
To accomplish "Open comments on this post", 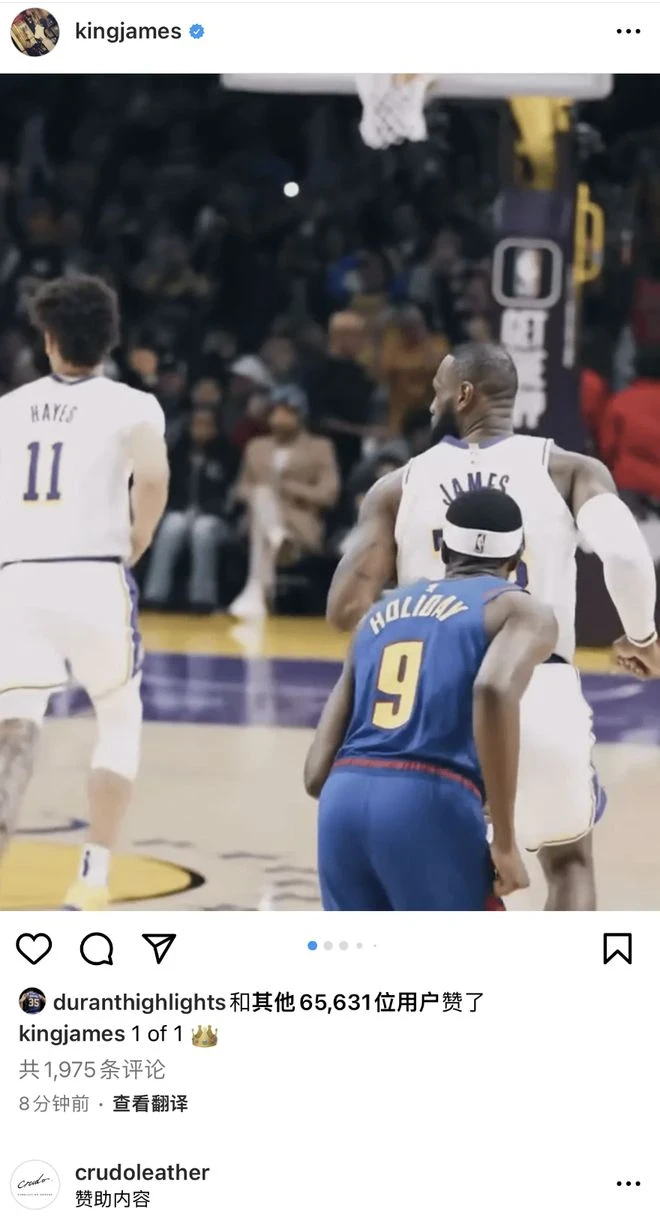I will tap(97, 948).
